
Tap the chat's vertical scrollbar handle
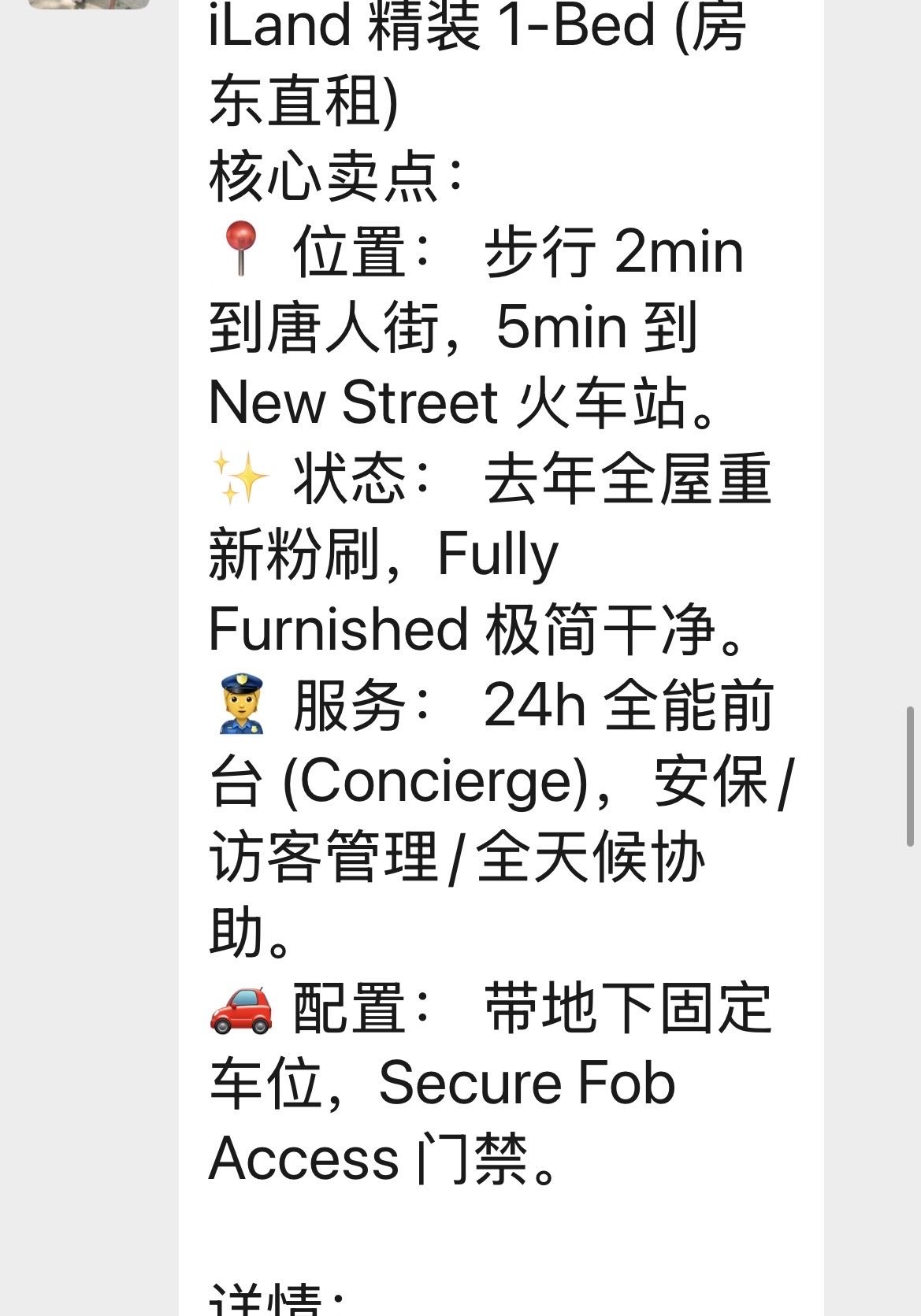click(910, 776)
